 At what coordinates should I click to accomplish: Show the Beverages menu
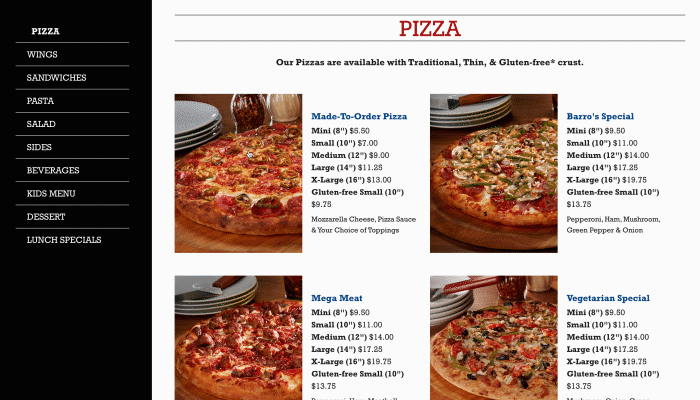[x=53, y=170]
